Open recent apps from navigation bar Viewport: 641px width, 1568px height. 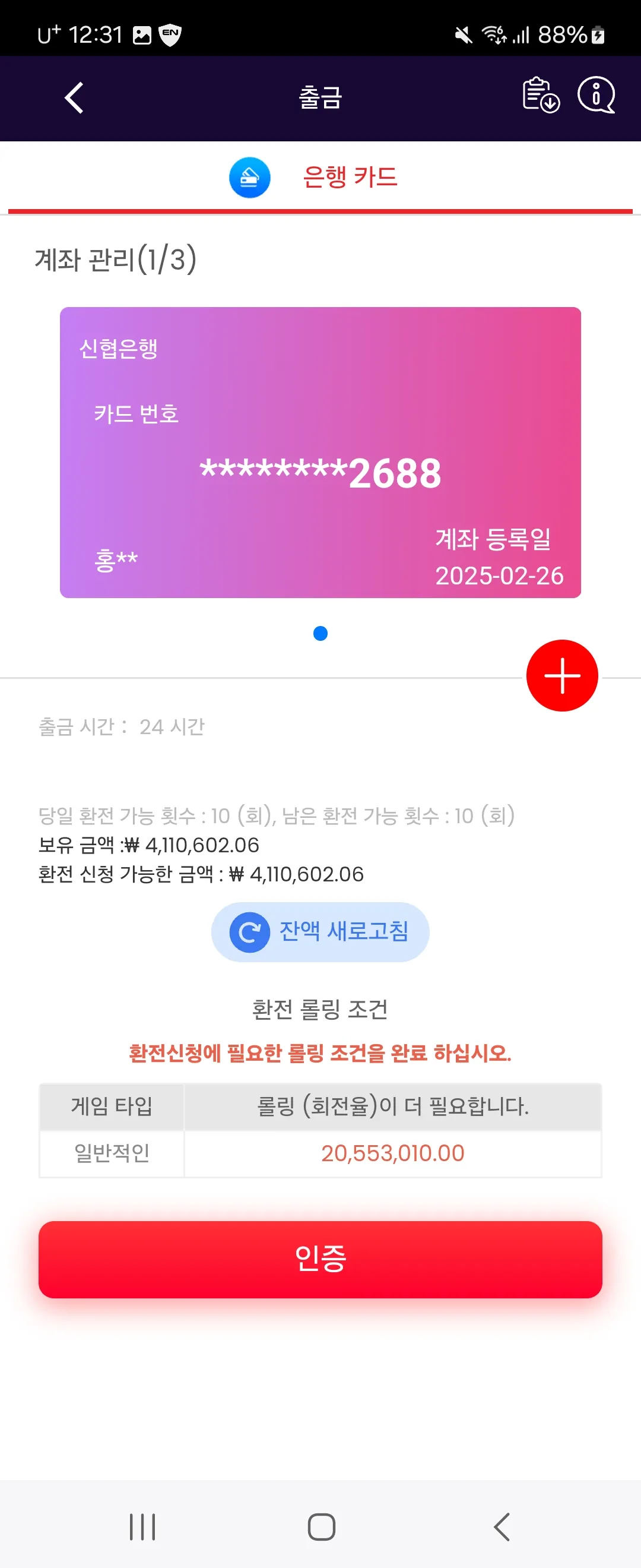[x=142, y=1526]
